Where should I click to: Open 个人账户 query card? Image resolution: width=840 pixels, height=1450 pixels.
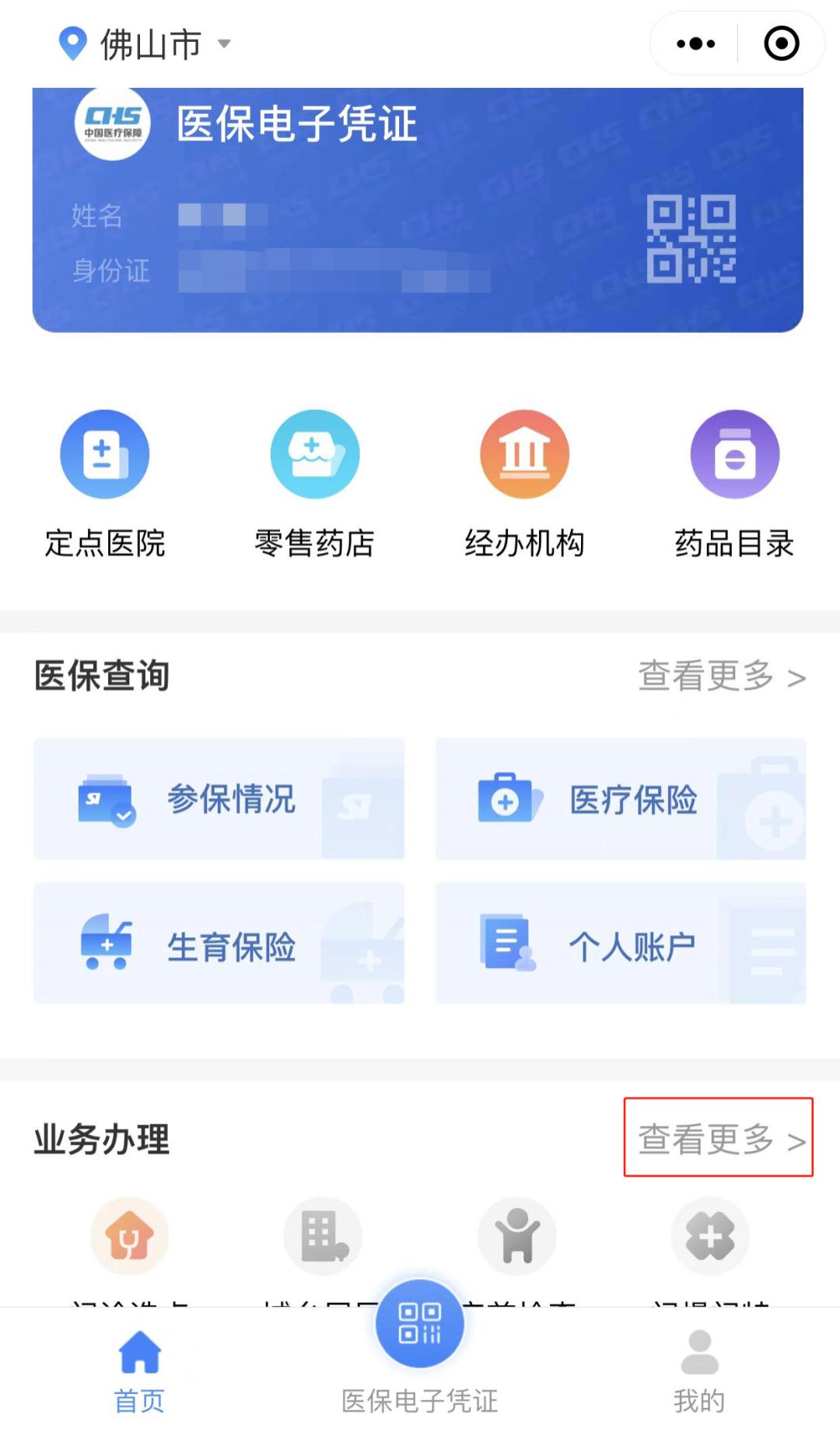pyautogui.click(x=621, y=944)
